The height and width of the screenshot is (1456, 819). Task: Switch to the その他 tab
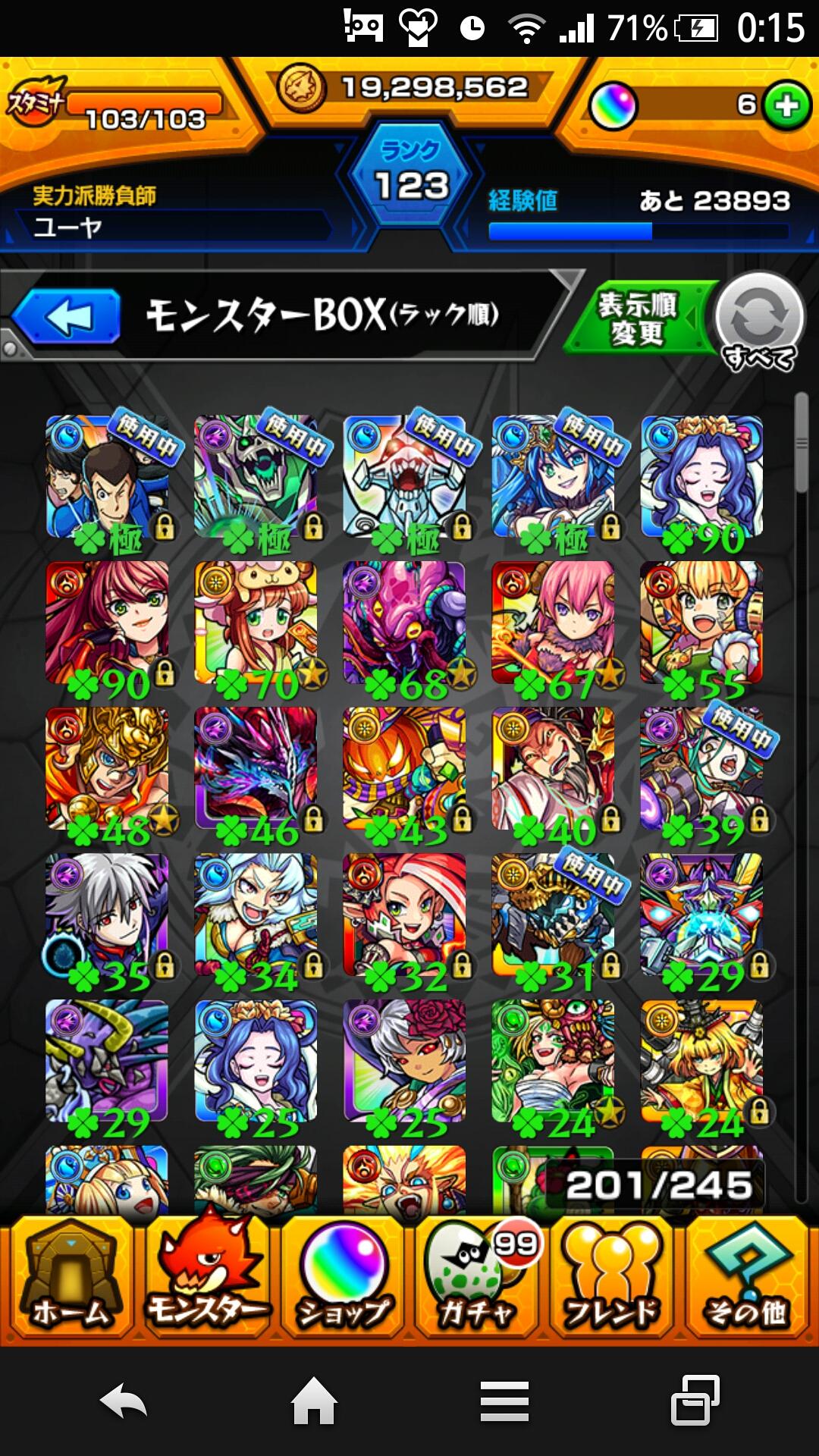[748, 1278]
